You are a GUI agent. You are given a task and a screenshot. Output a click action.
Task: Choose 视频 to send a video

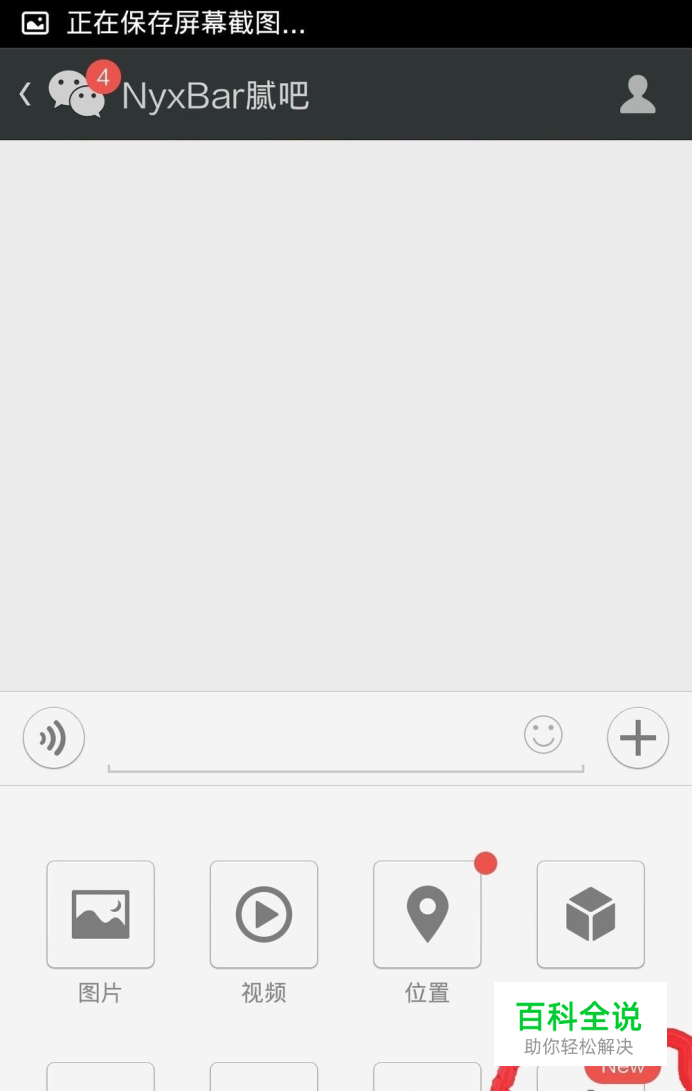tap(264, 915)
